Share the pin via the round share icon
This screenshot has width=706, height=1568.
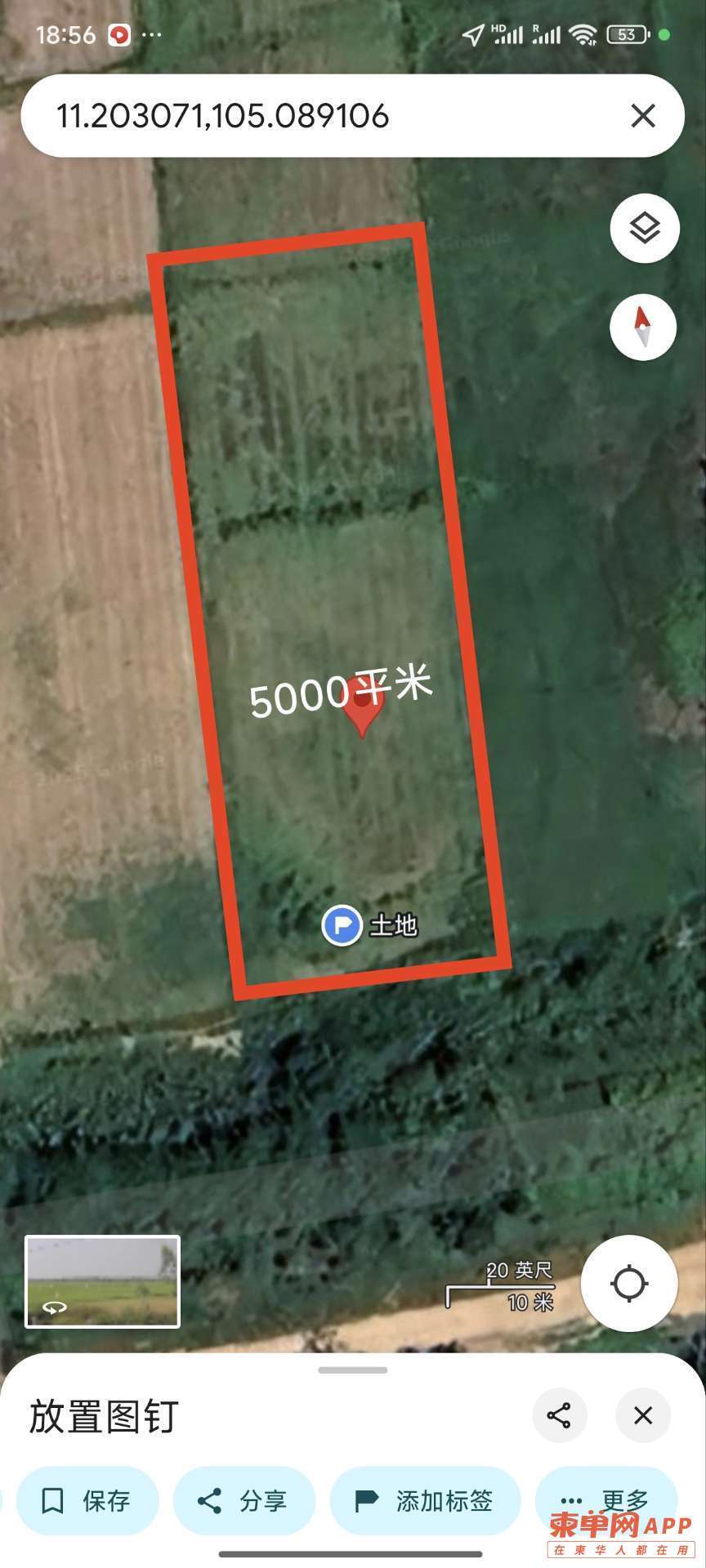point(560,1415)
